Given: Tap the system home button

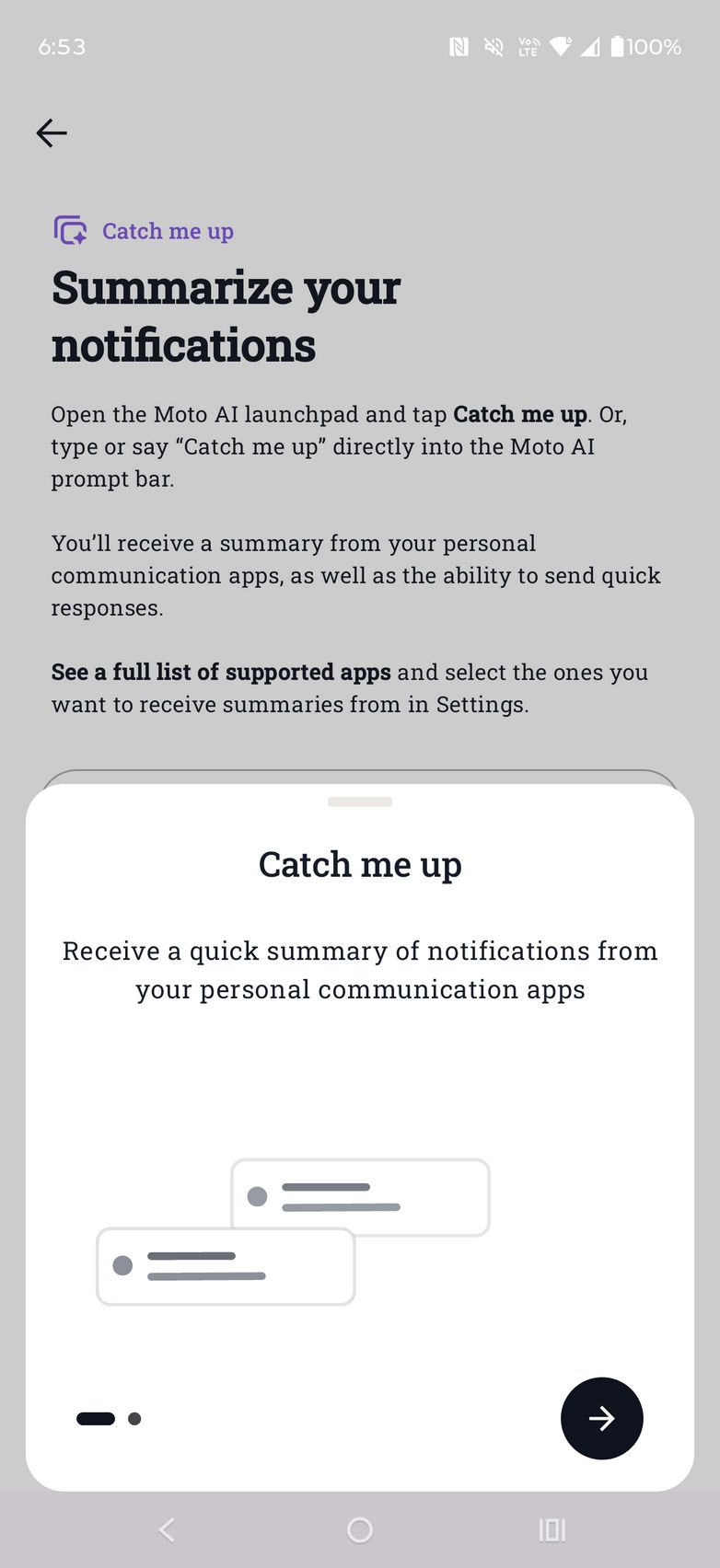Looking at the screenshot, I should tap(360, 1530).
